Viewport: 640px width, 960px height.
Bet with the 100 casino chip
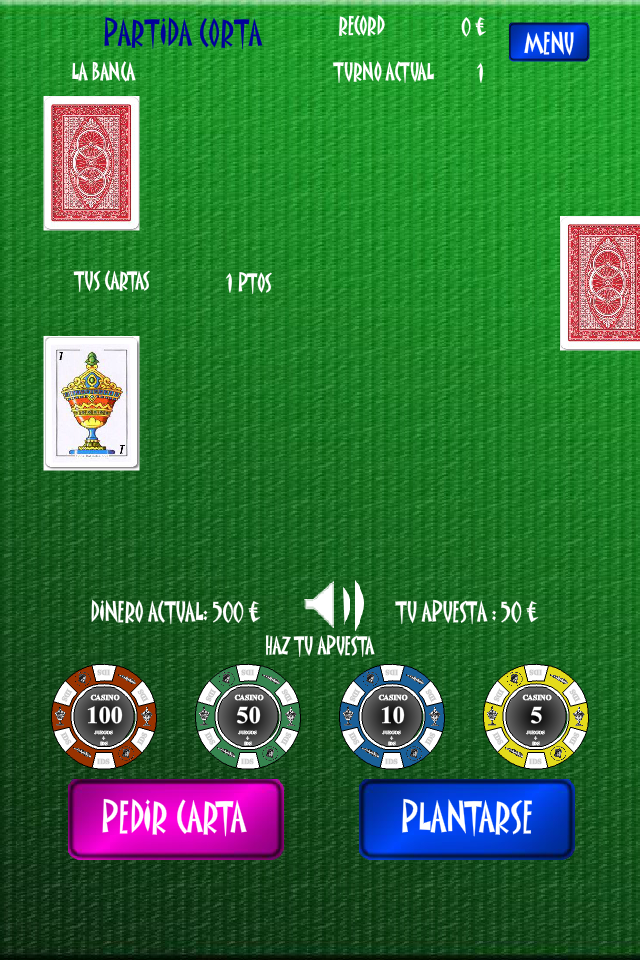[x=104, y=716]
